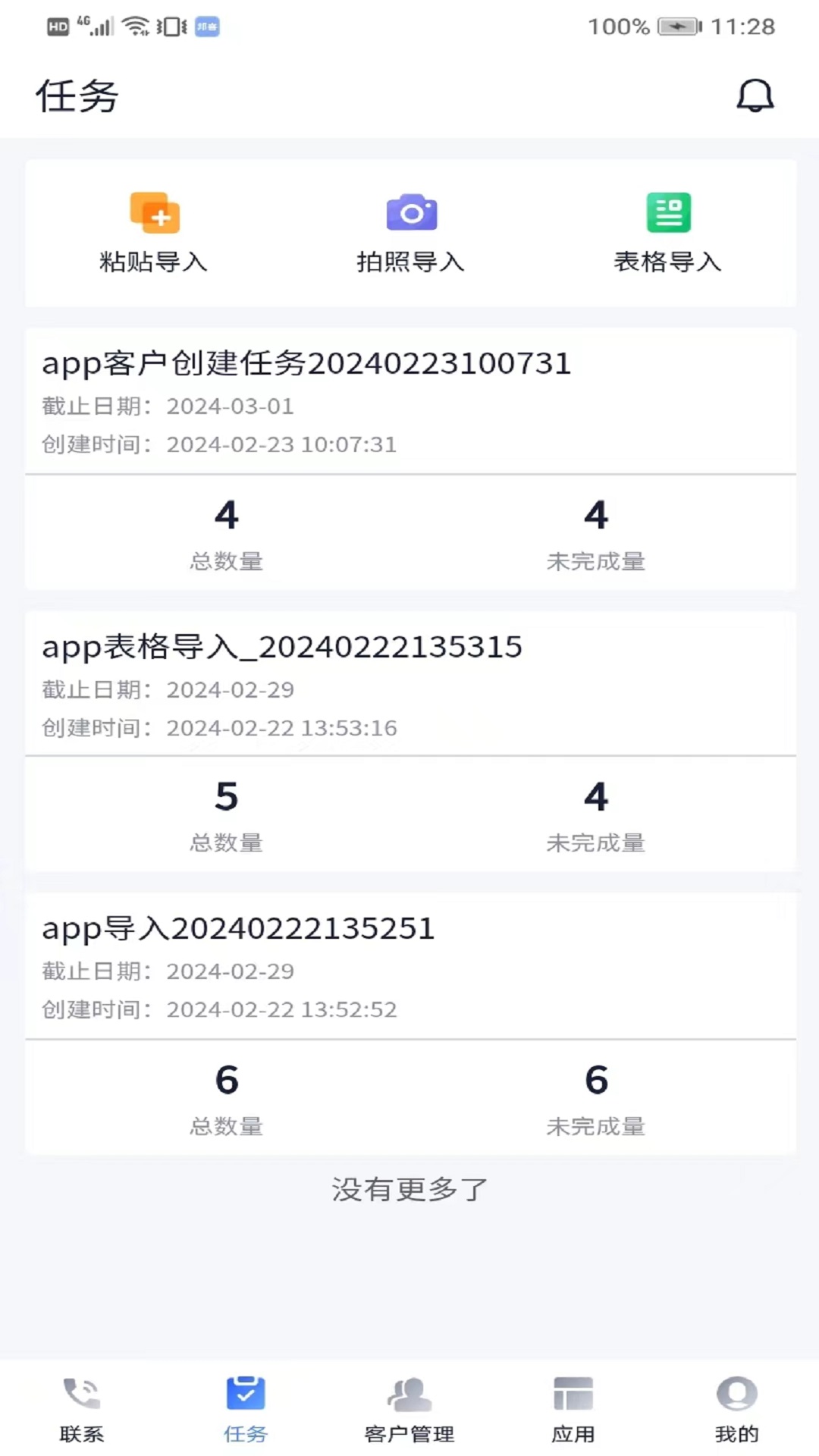Open task app客户创建任务20240223100731
Viewport: 819px width, 1456px height.
(x=306, y=364)
